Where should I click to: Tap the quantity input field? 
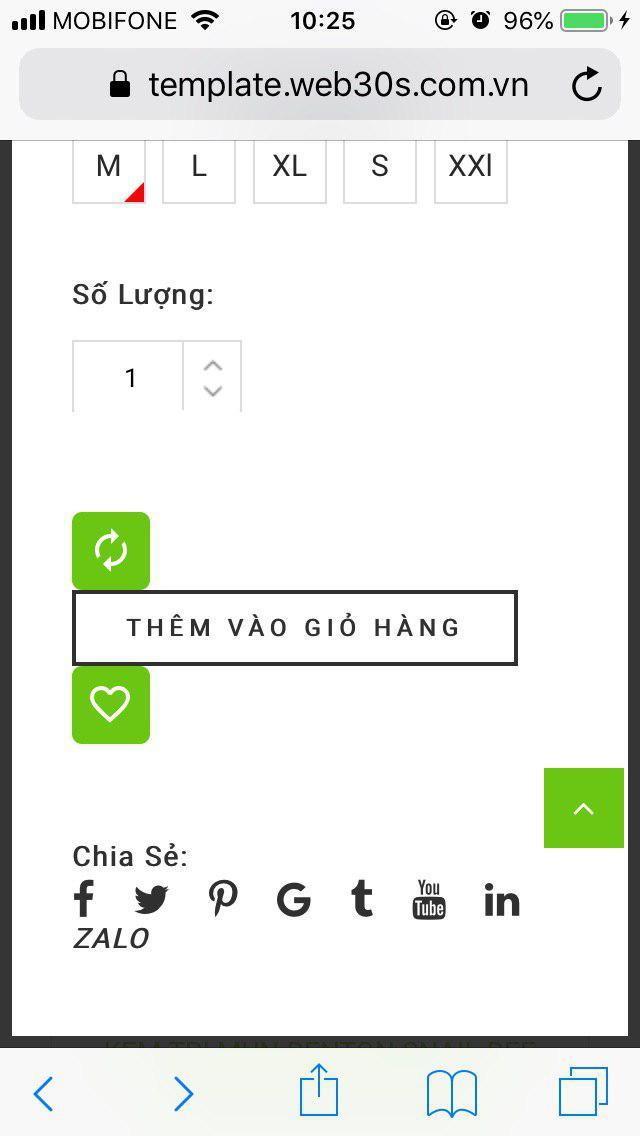129,378
